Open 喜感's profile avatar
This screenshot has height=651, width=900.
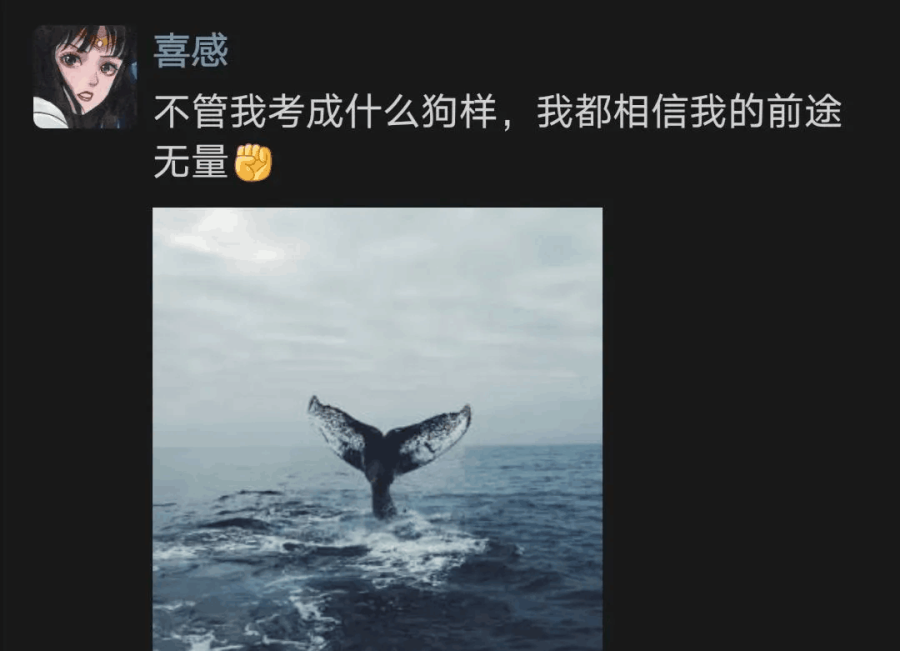pyautogui.click(x=84, y=77)
